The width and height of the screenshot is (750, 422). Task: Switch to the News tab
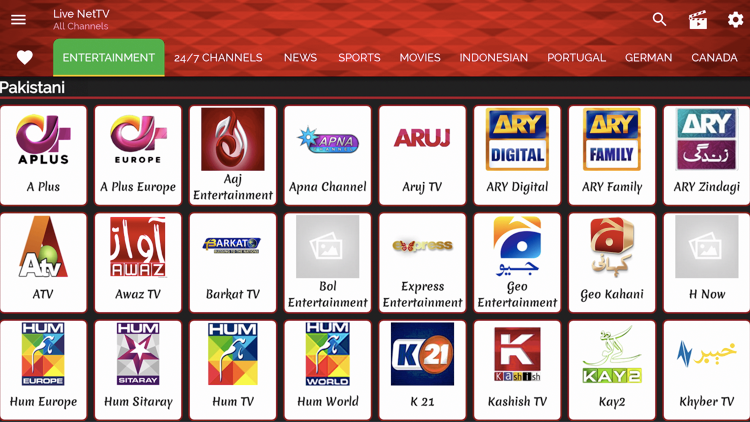click(x=300, y=58)
